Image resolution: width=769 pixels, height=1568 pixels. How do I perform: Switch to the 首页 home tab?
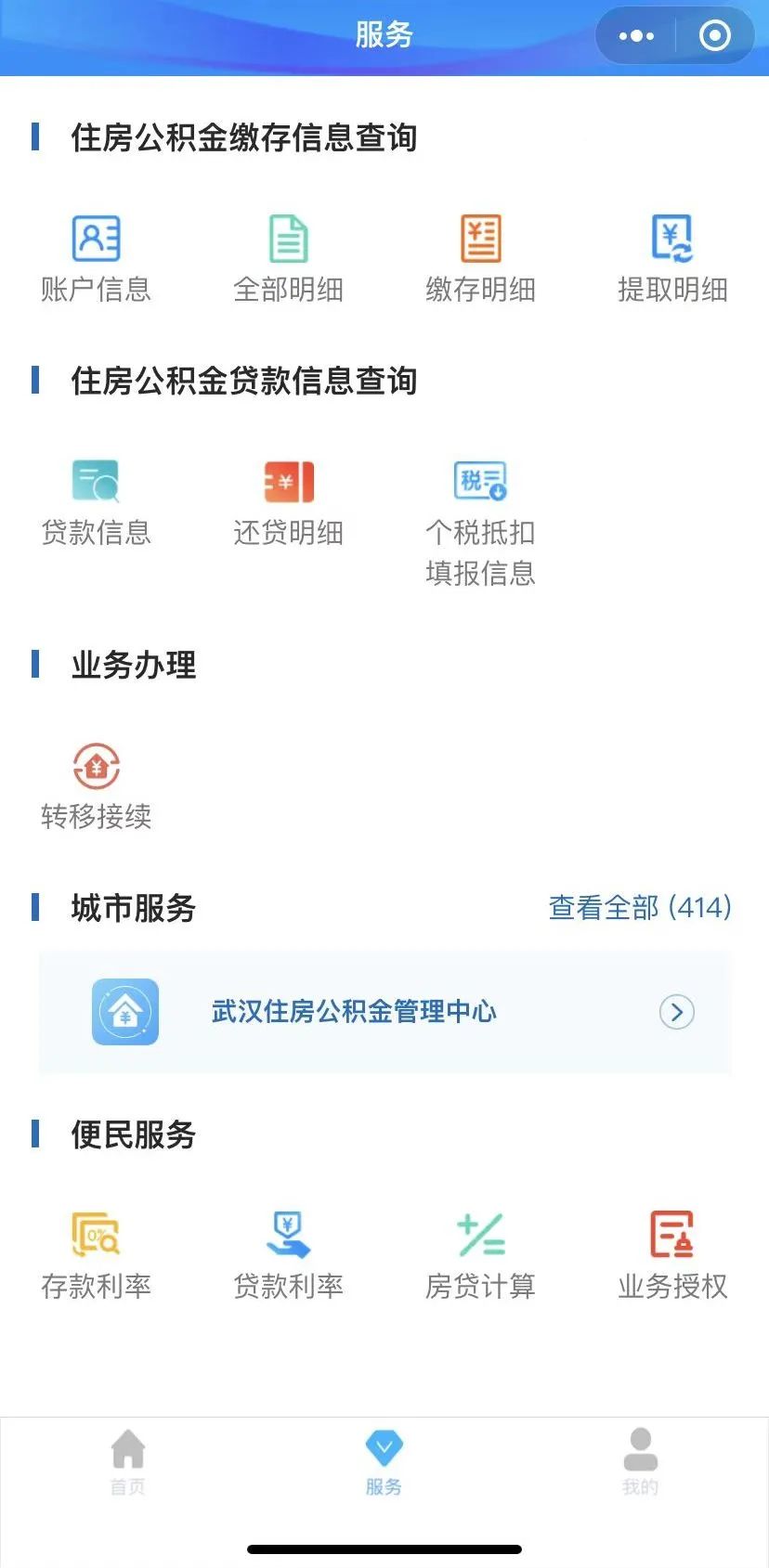click(128, 1462)
